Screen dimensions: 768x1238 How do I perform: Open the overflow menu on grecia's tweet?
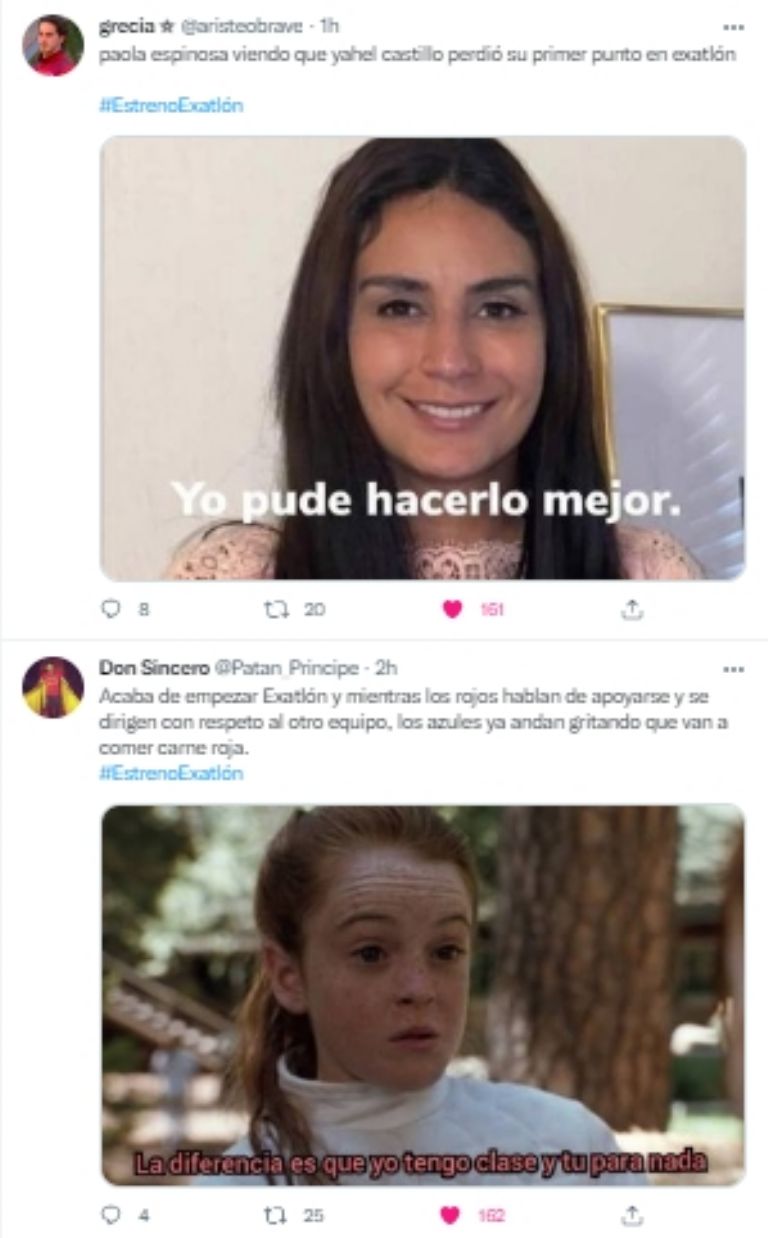click(733, 27)
